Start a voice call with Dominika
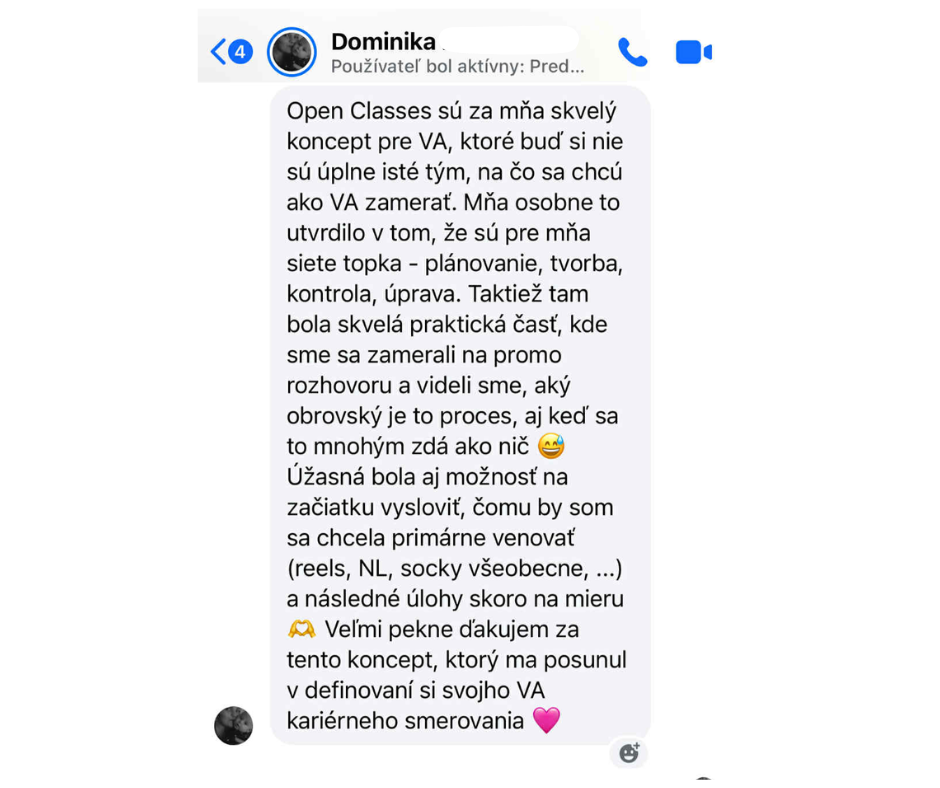 click(632, 52)
